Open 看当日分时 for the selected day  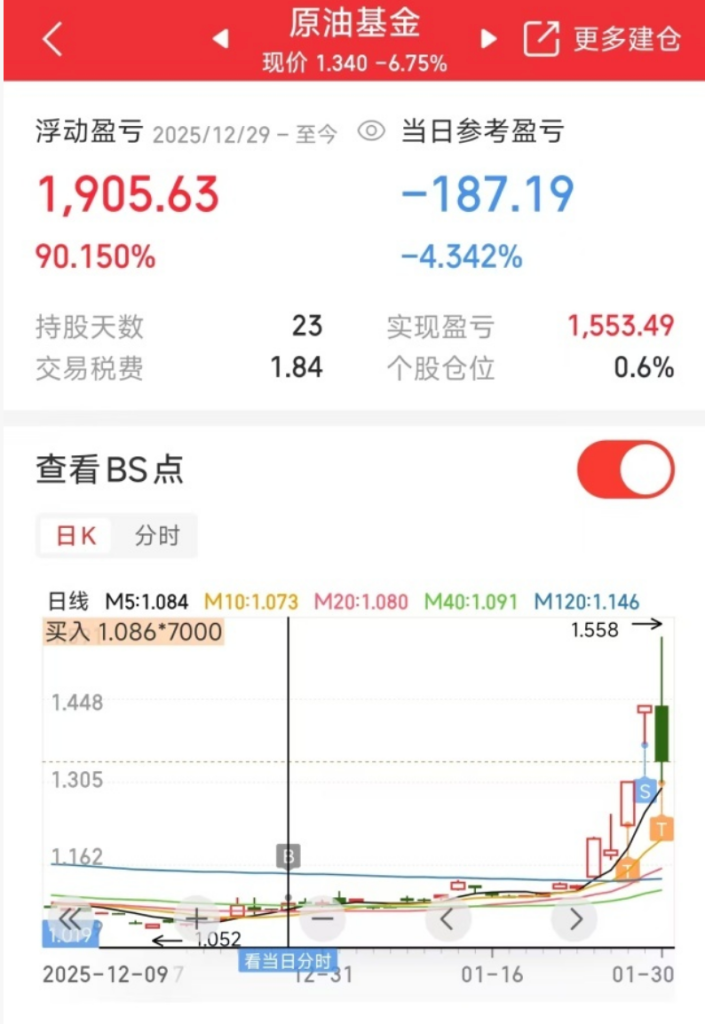point(287,961)
